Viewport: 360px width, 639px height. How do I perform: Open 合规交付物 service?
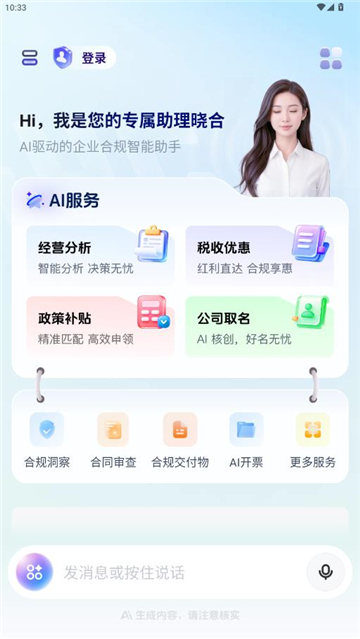180,441
